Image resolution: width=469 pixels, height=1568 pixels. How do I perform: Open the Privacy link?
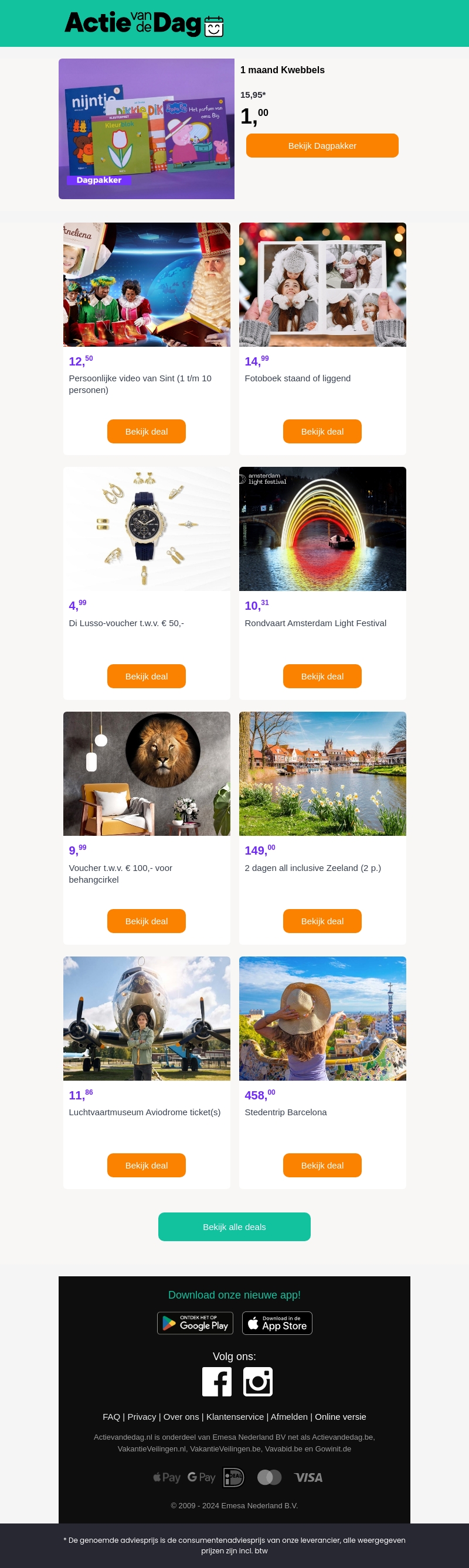[142, 1416]
